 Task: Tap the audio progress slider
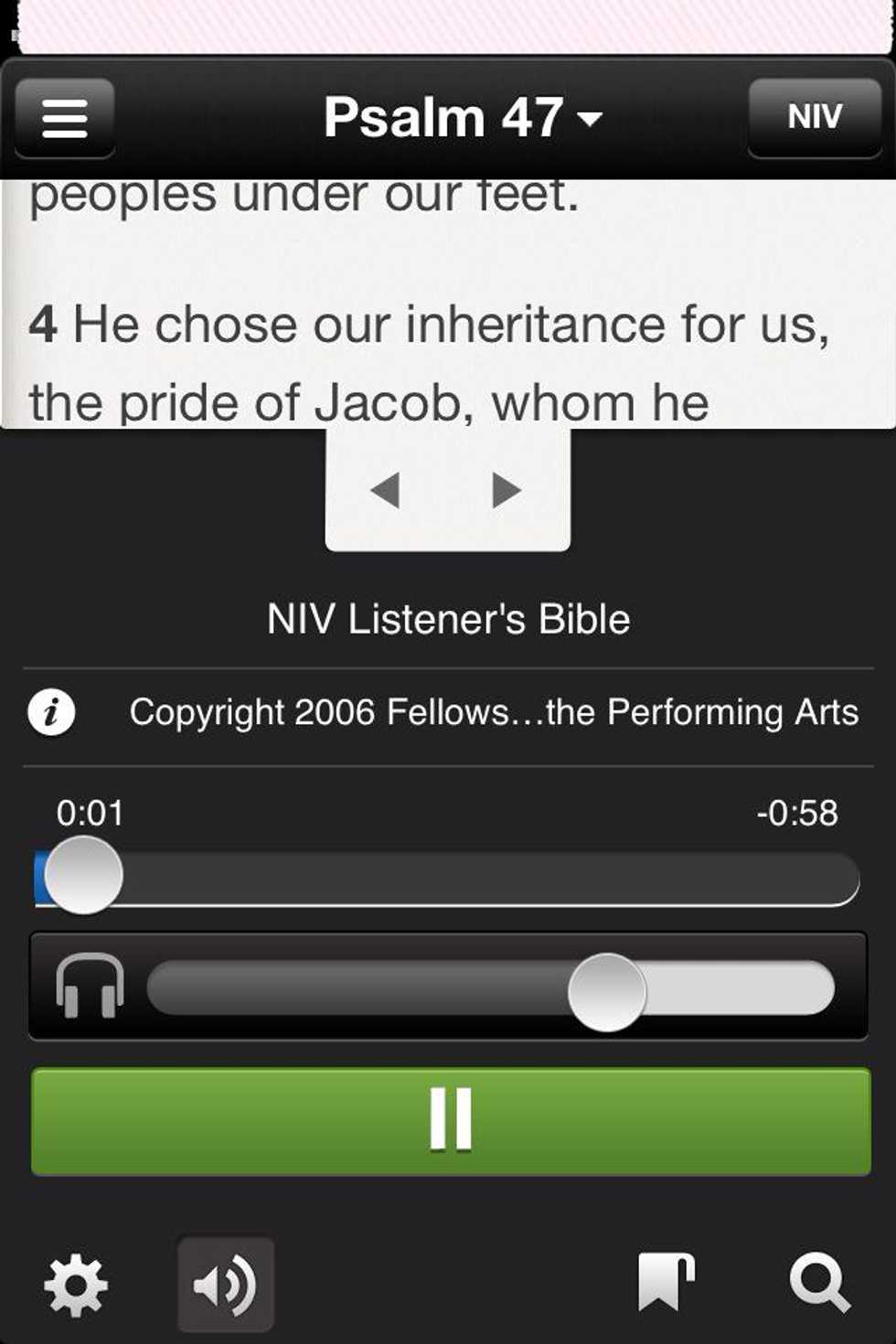[x=446, y=879]
